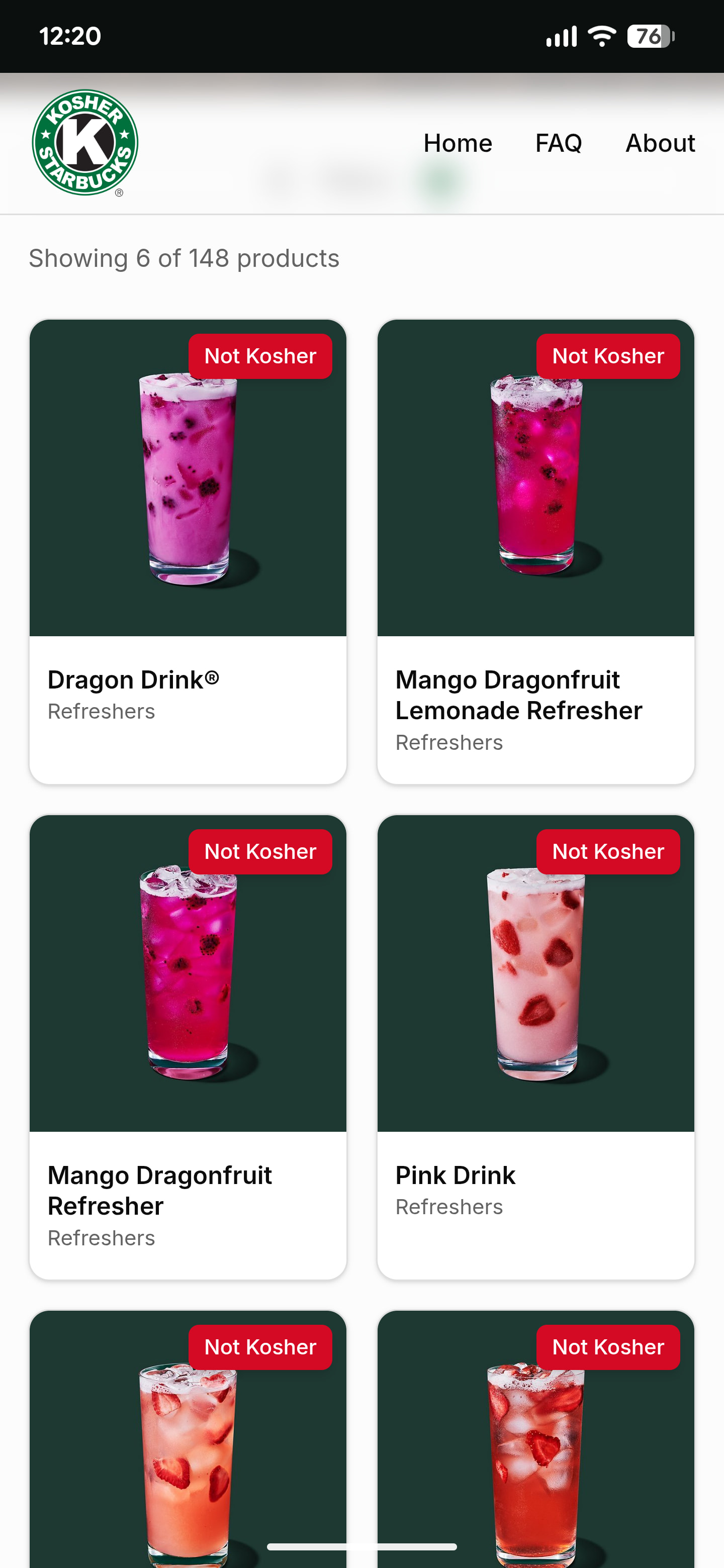Open the Dragon Drink product card

tap(188, 551)
